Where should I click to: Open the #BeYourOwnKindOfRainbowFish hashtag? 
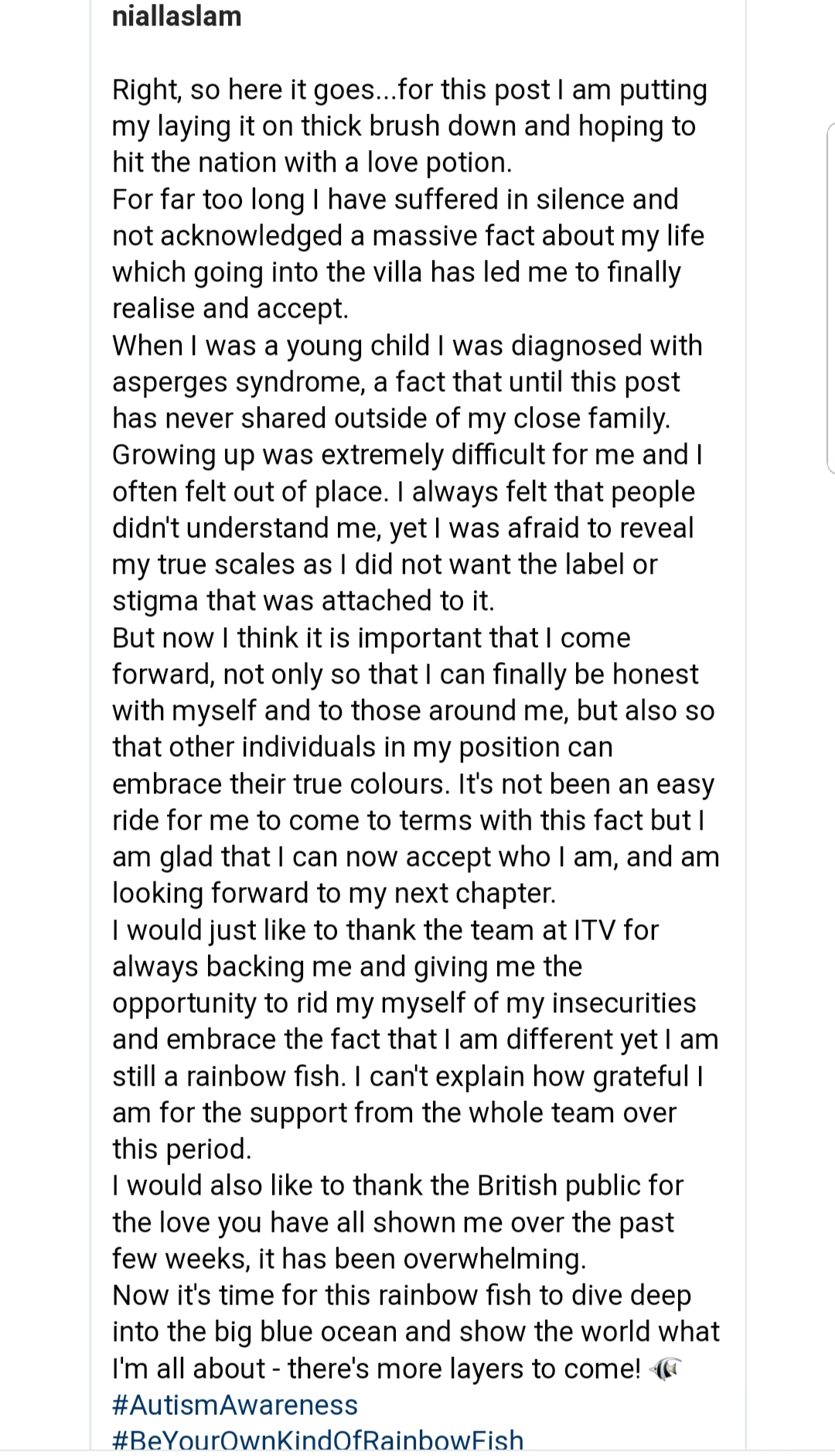click(318, 1440)
